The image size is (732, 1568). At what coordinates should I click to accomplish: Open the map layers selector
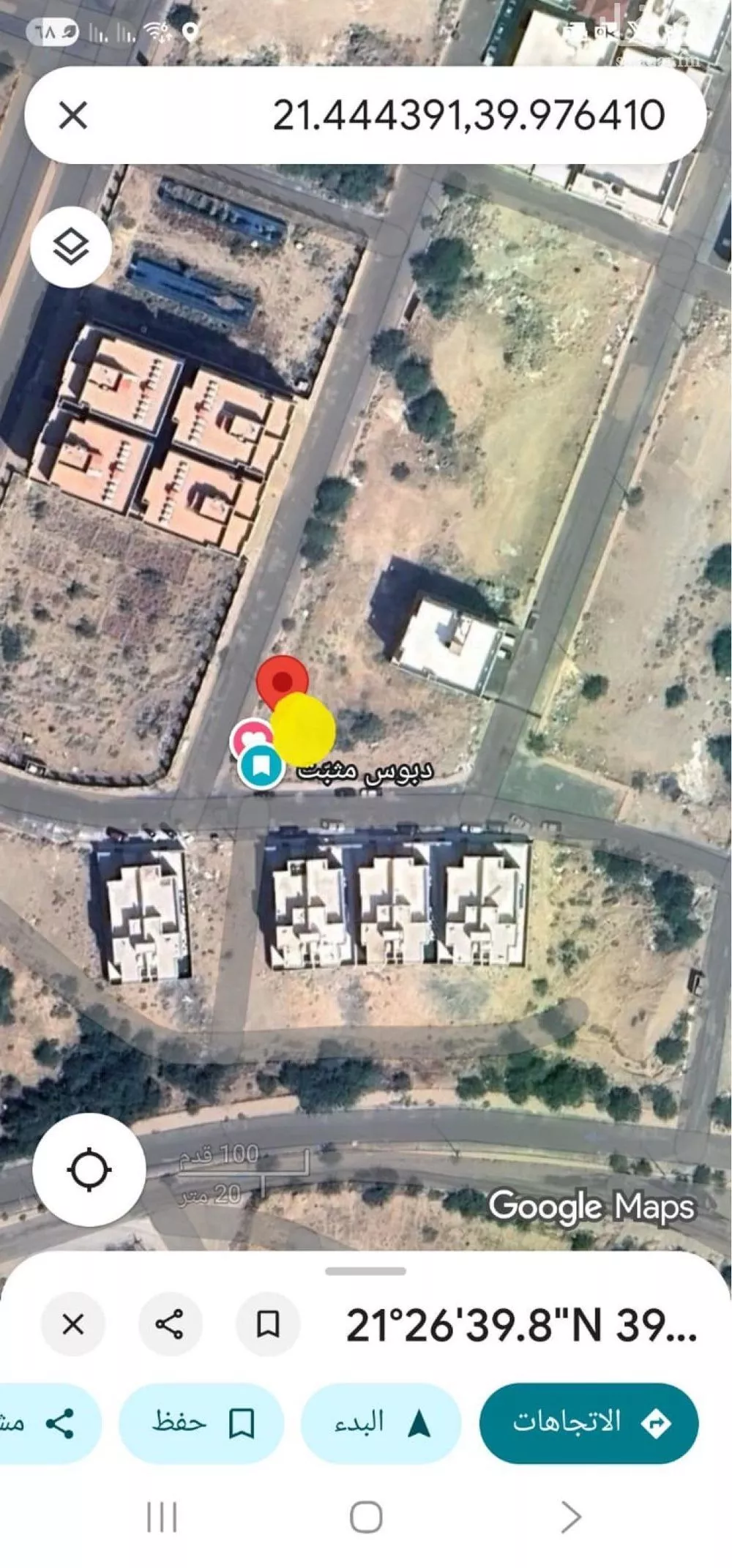tap(71, 247)
